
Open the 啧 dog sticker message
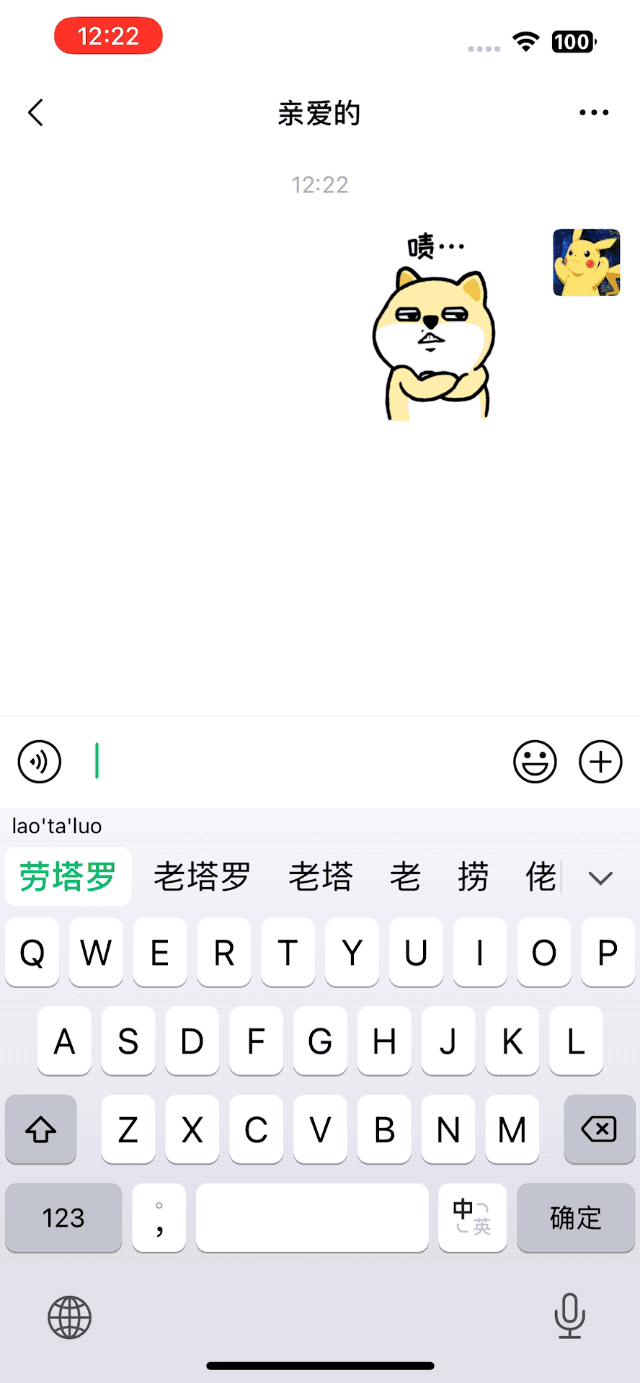[434, 328]
